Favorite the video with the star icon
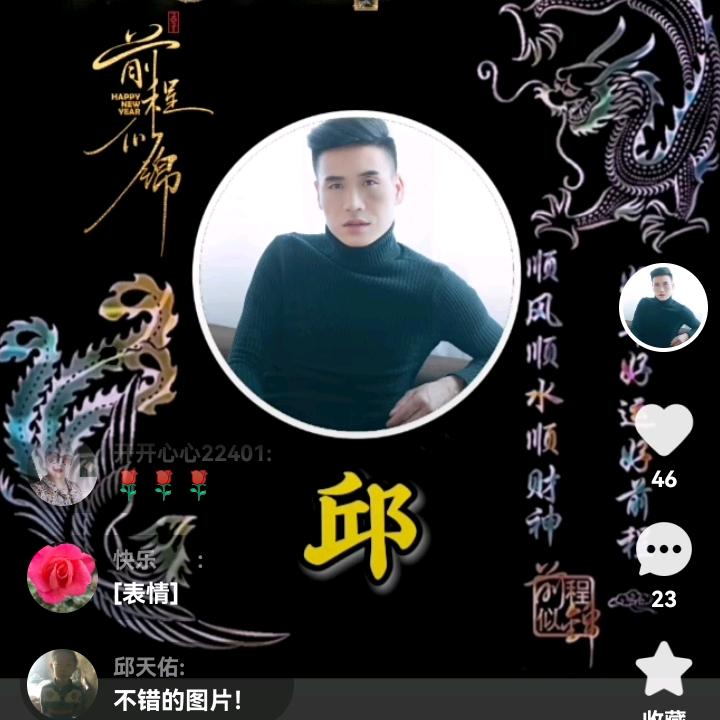The image size is (720, 720). point(663,670)
